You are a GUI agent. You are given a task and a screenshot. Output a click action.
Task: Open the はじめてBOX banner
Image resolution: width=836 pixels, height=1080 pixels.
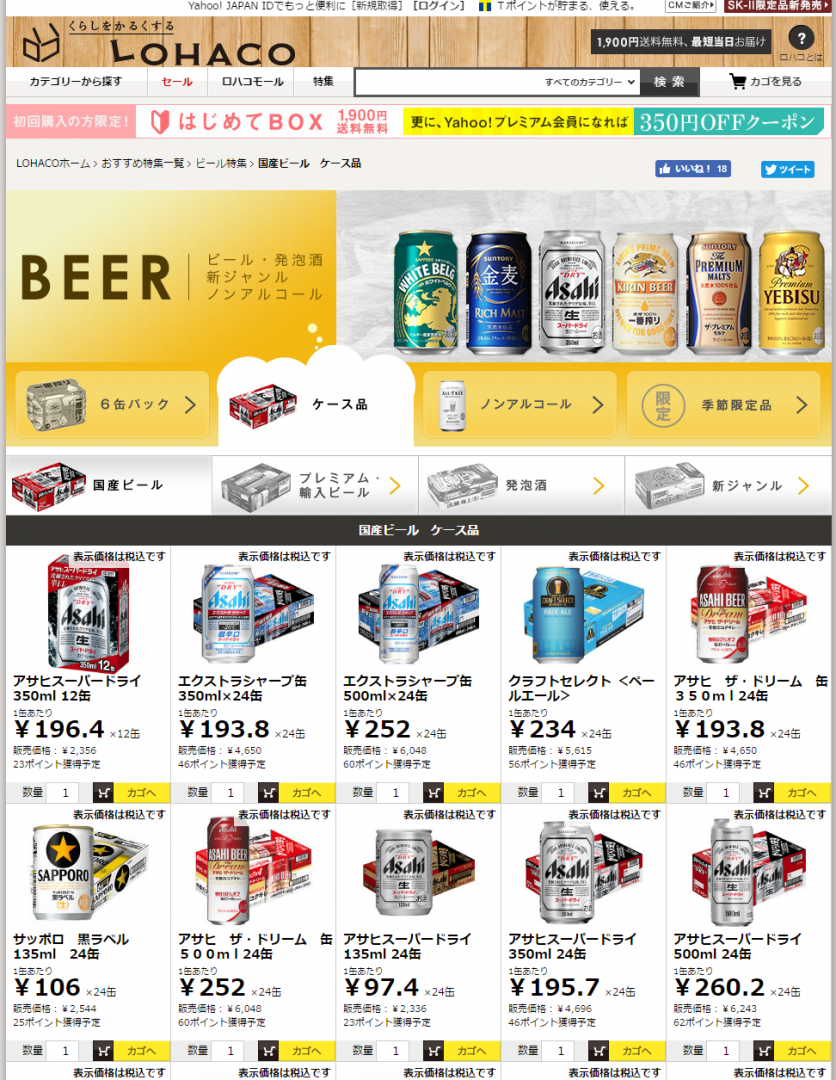(x=265, y=122)
